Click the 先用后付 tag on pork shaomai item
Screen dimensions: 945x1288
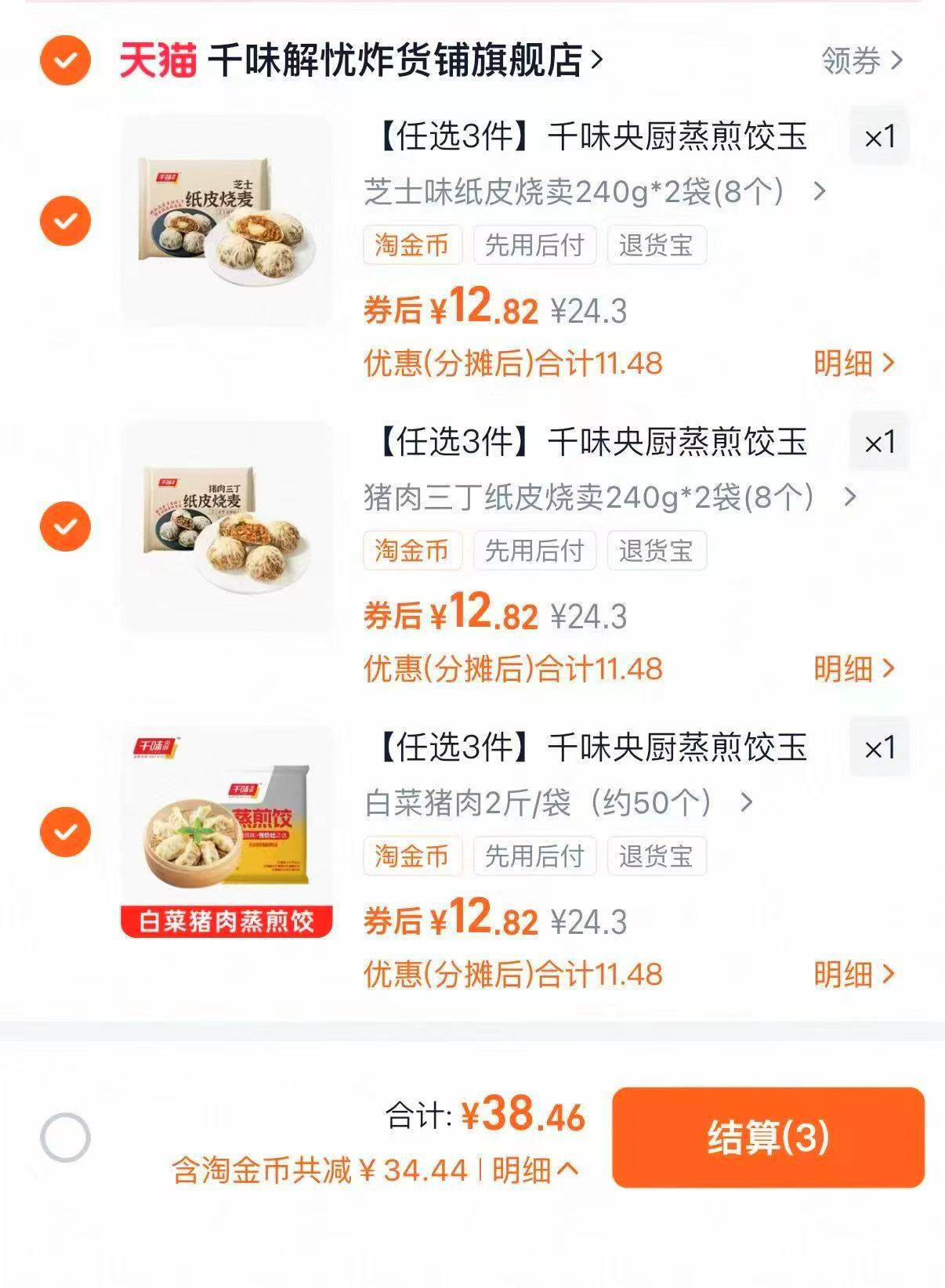pyautogui.click(x=536, y=551)
